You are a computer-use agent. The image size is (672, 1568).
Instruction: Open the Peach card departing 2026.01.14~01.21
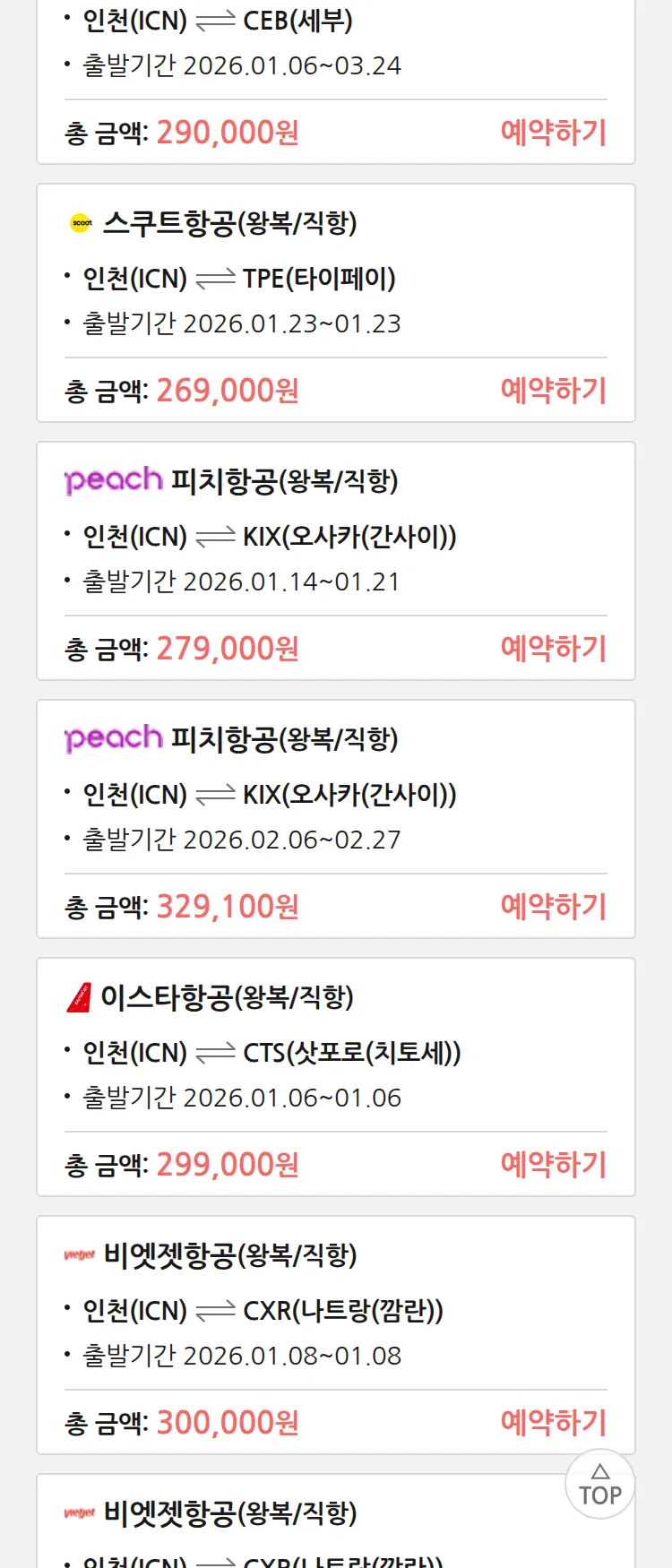335,536
